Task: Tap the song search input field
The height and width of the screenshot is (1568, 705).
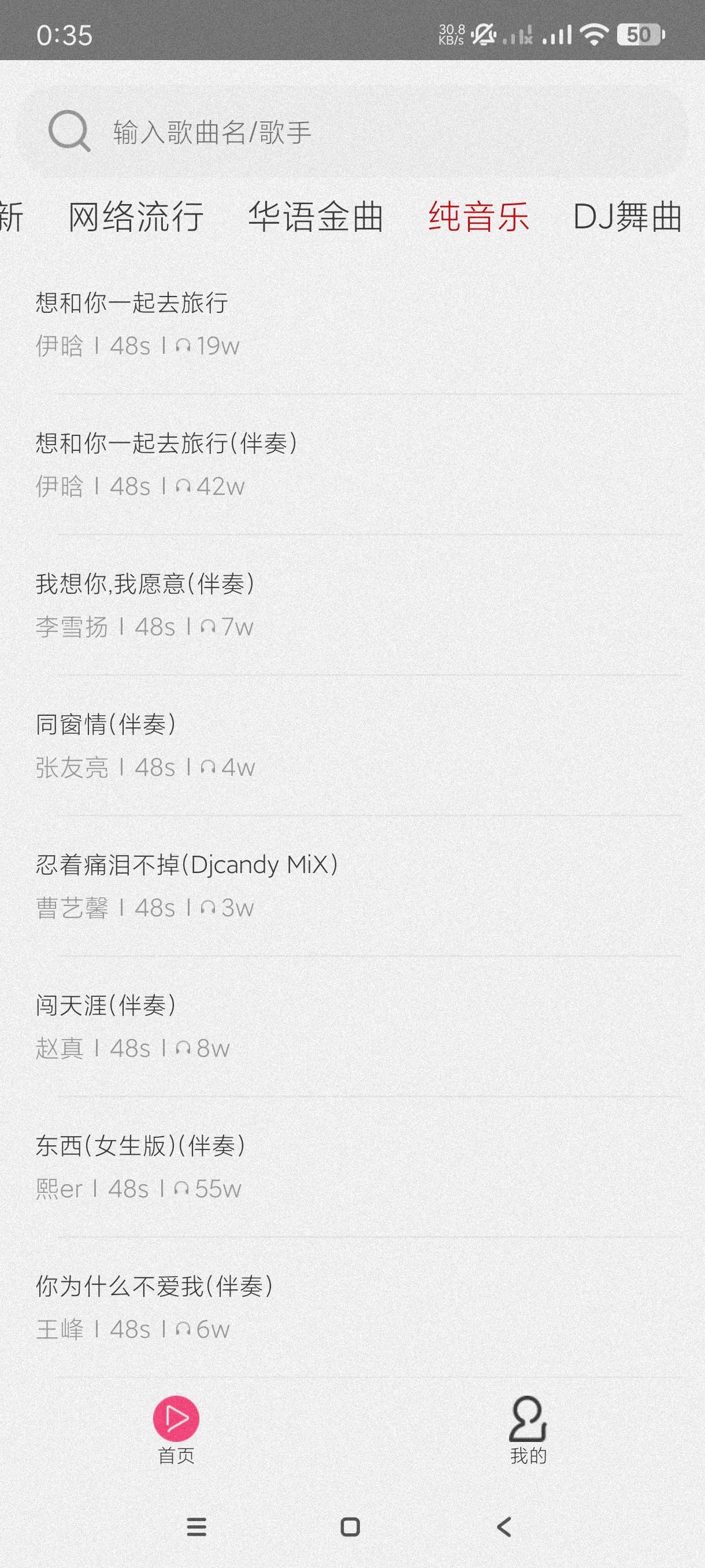Action: tap(365, 132)
